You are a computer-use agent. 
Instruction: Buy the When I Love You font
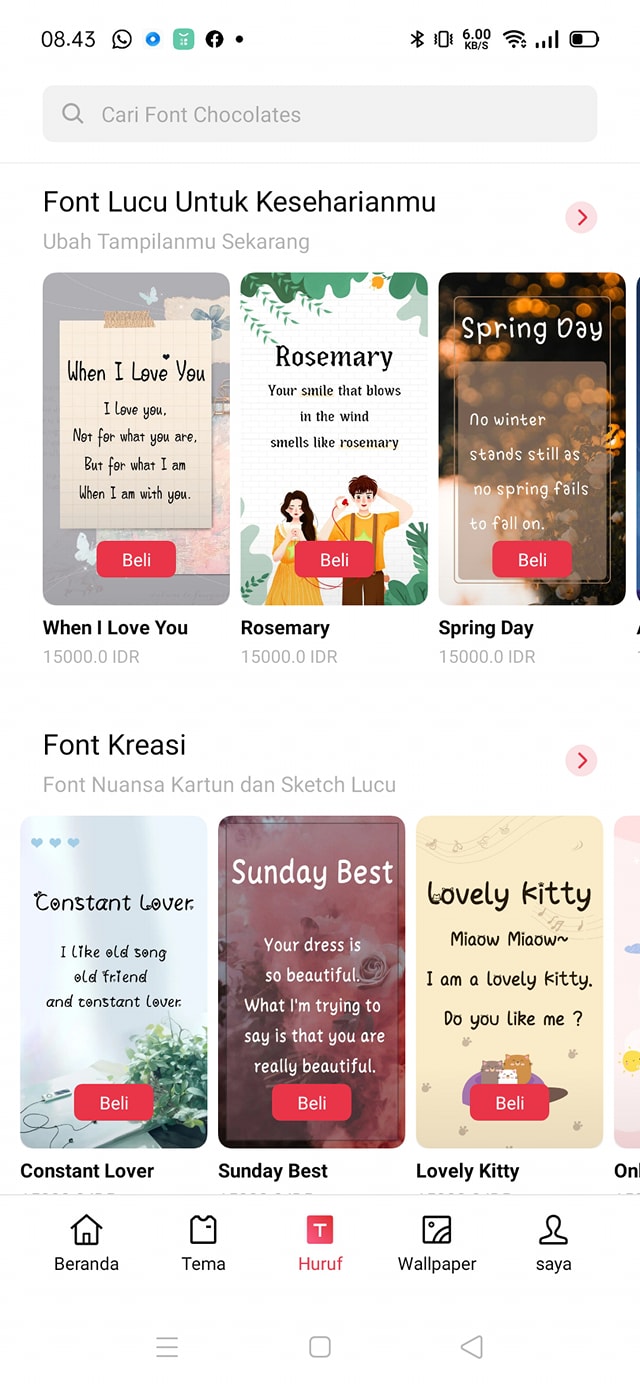[x=136, y=560]
